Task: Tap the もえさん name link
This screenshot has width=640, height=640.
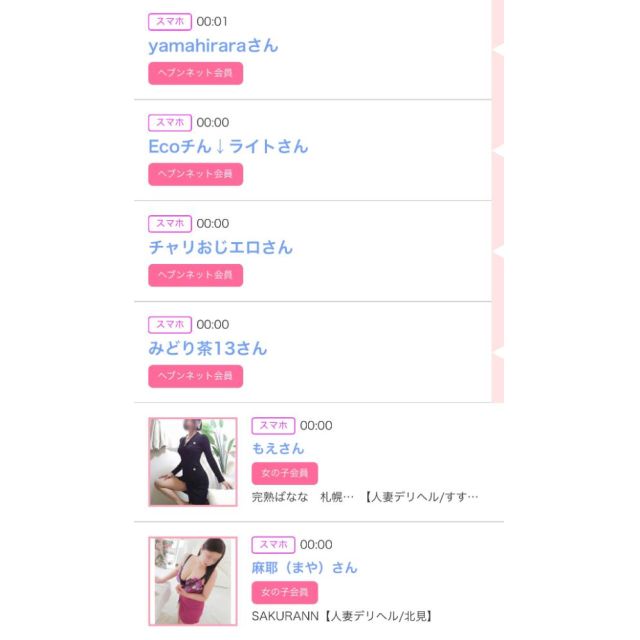Action: (x=278, y=448)
